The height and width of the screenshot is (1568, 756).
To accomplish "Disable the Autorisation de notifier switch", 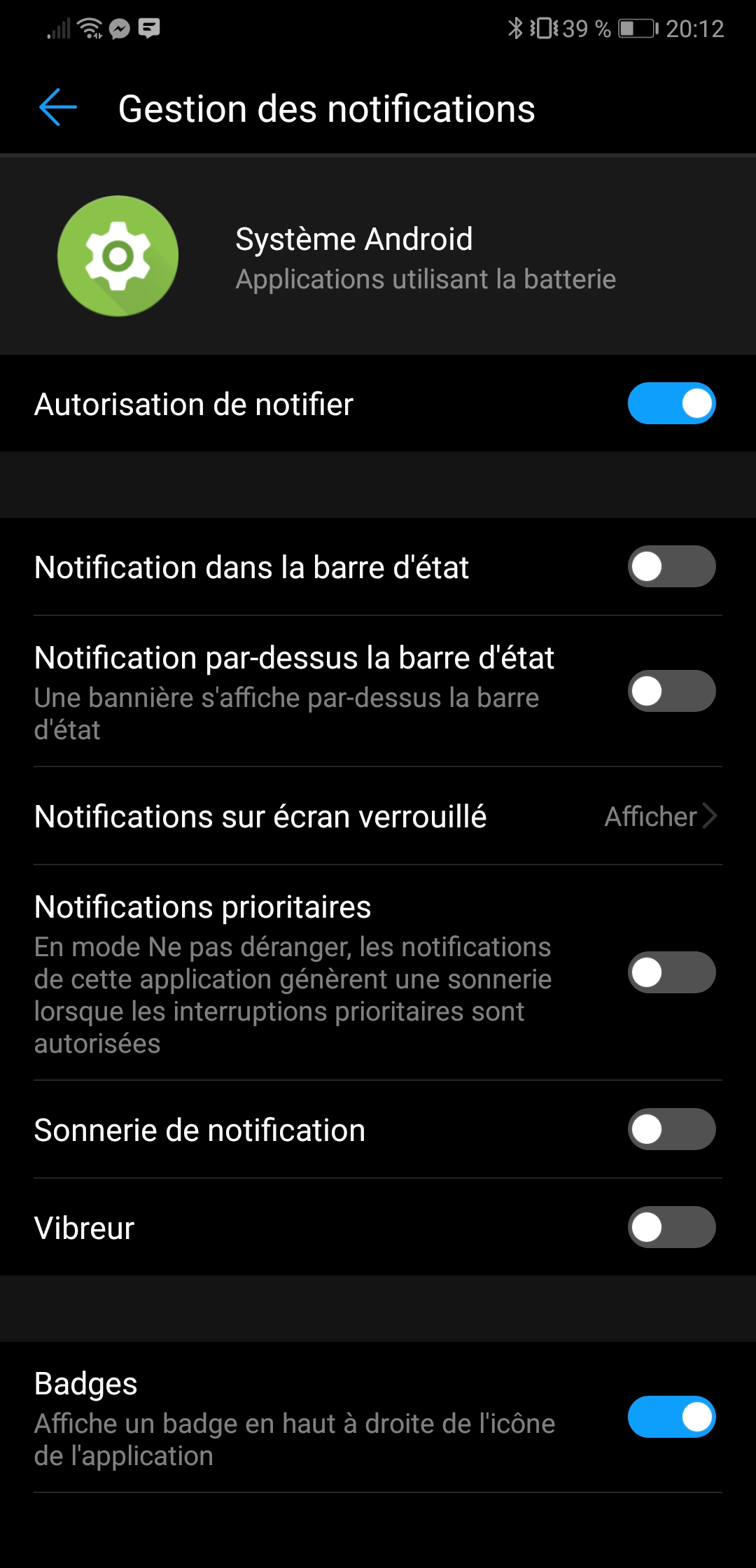I will click(671, 403).
